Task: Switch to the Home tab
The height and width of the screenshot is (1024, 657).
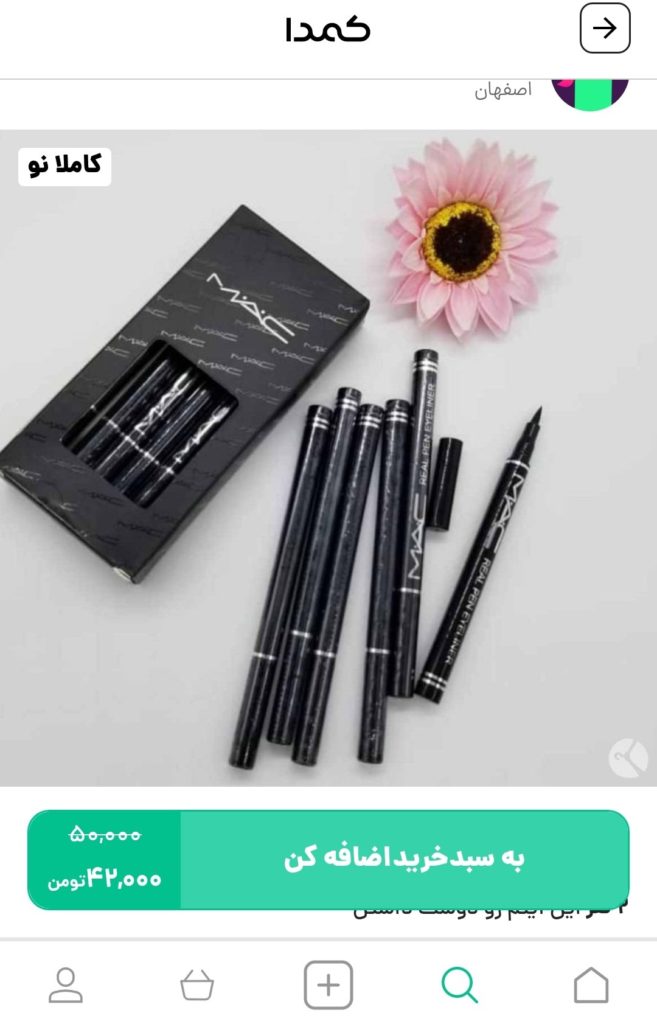Action: tap(591, 986)
